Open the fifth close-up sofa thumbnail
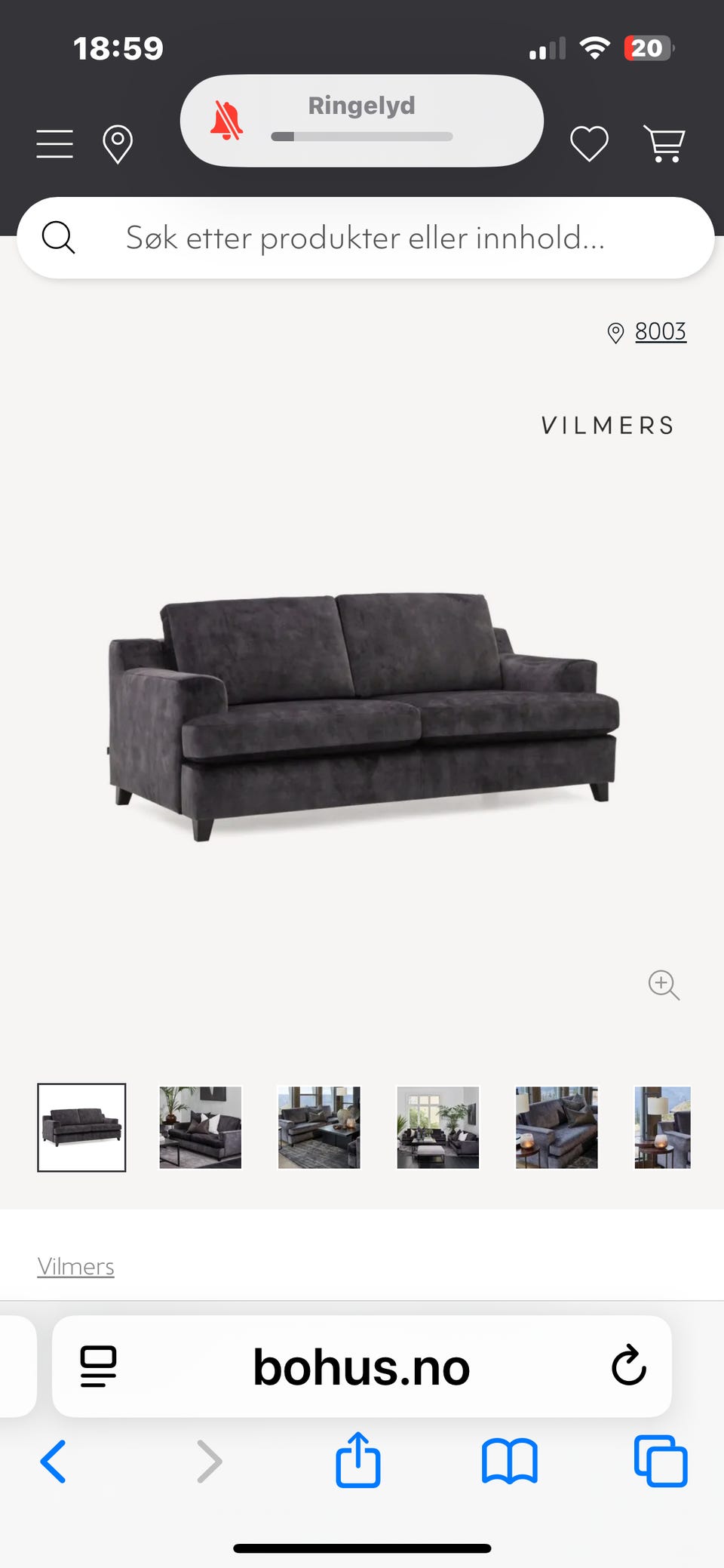 click(x=557, y=1127)
